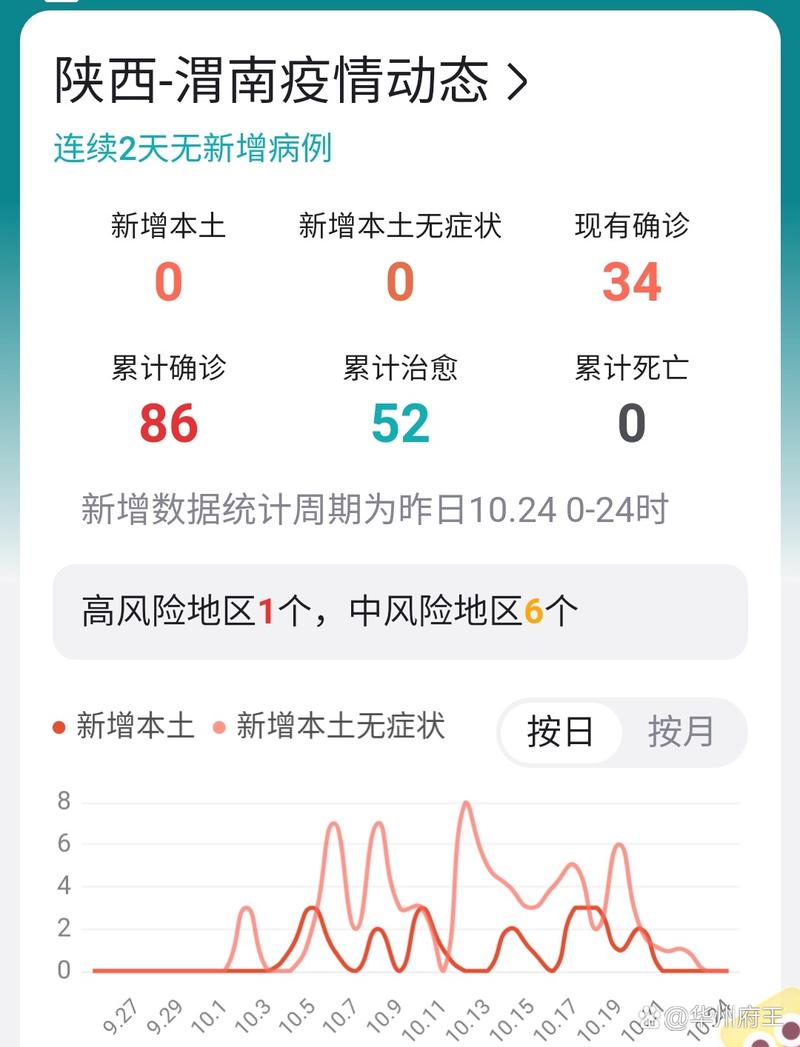Tap the 新增本土无症状 count showing 0
This screenshot has width=800, height=1047.
400,282
